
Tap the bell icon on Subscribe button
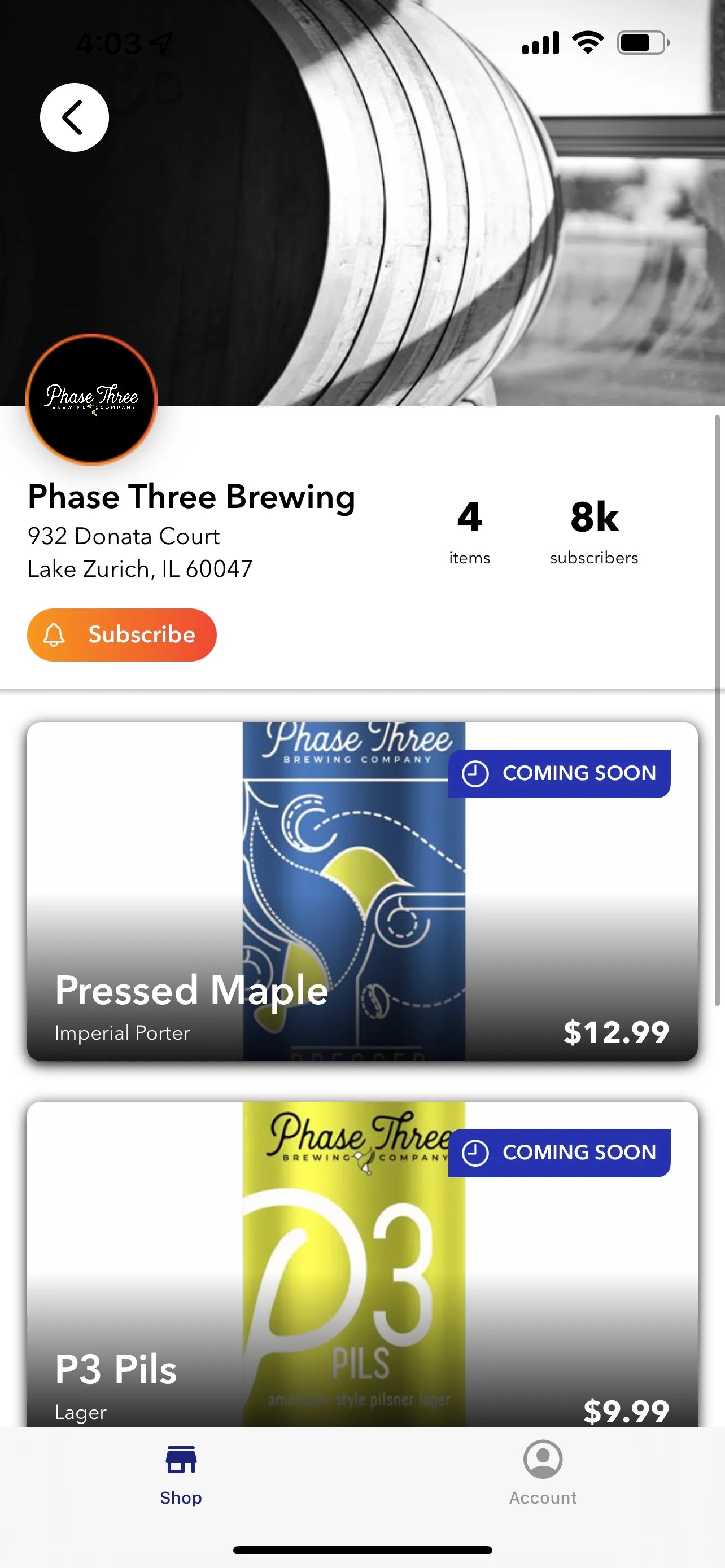(55, 634)
